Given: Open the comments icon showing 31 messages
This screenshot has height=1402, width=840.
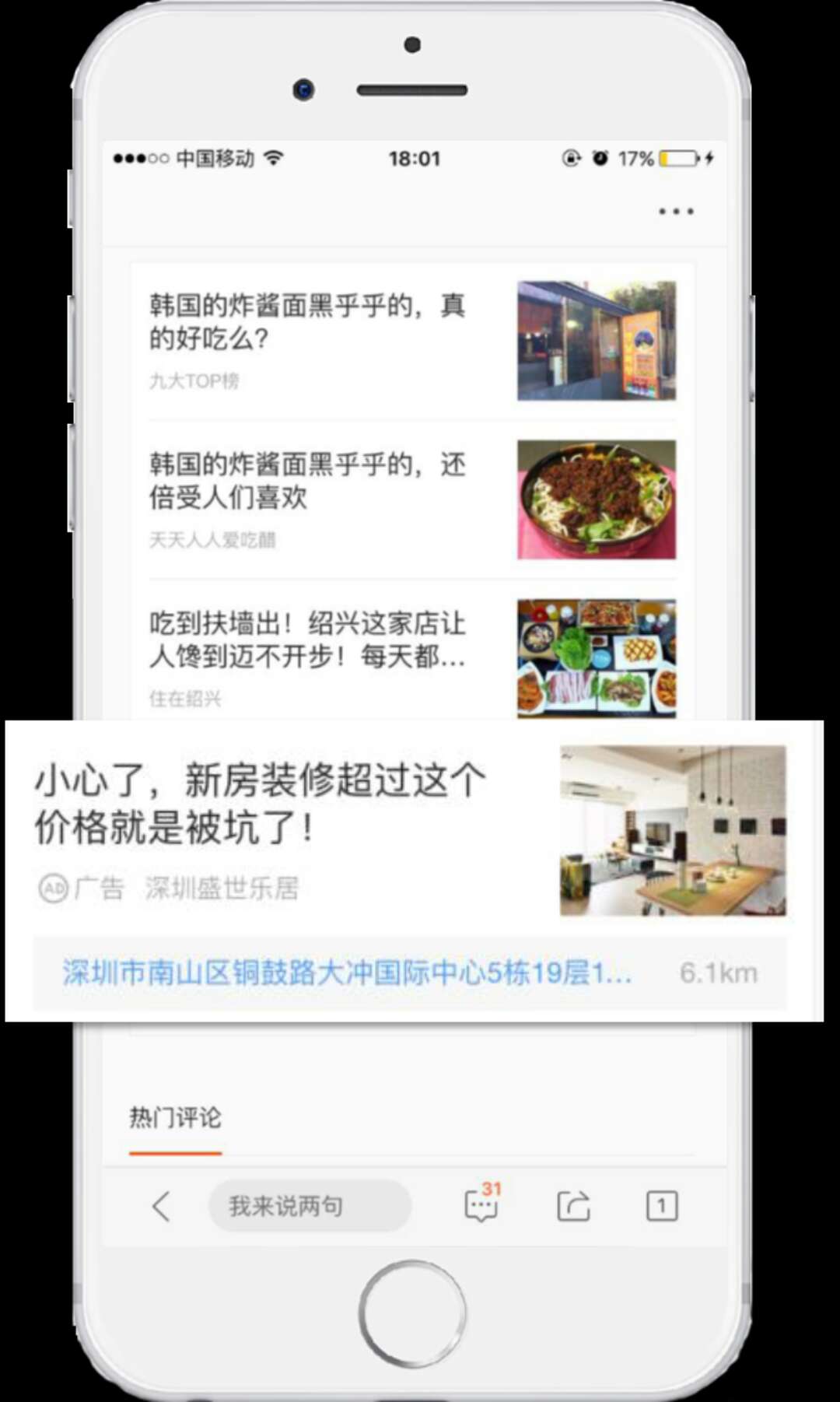Looking at the screenshot, I should pos(481,1204).
